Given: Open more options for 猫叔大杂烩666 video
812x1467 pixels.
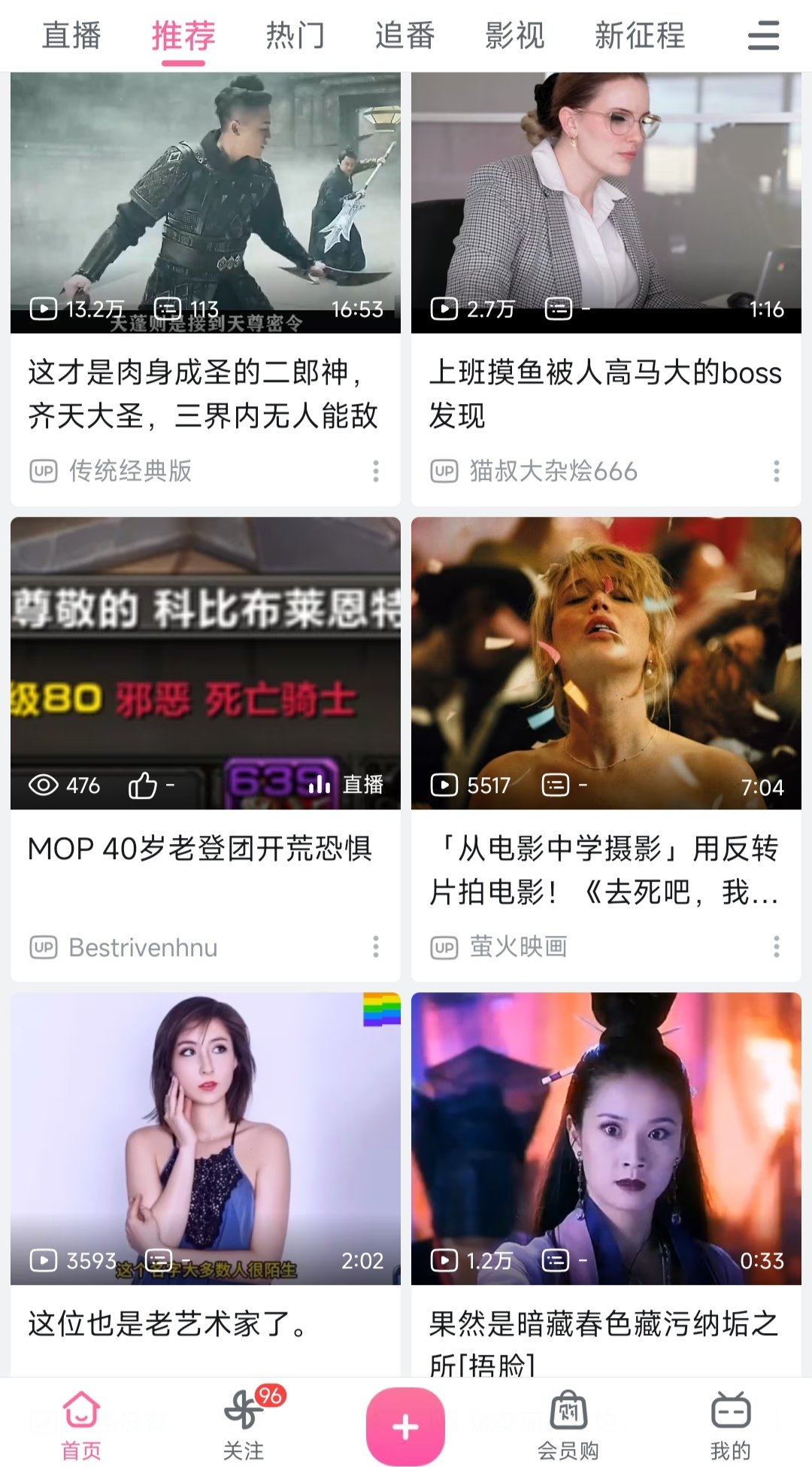Looking at the screenshot, I should coord(777,472).
